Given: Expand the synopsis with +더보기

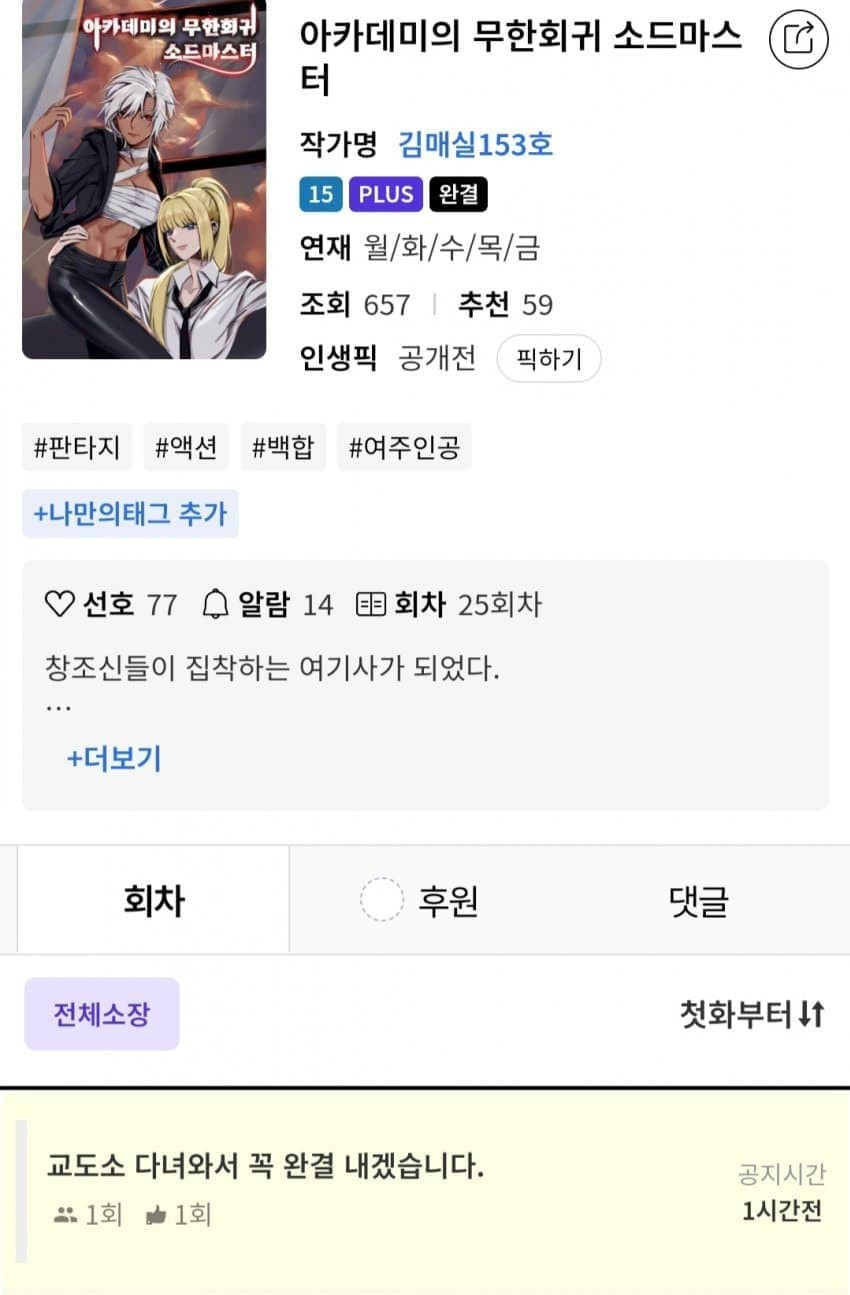Looking at the screenshot, I should coord(114,758).
